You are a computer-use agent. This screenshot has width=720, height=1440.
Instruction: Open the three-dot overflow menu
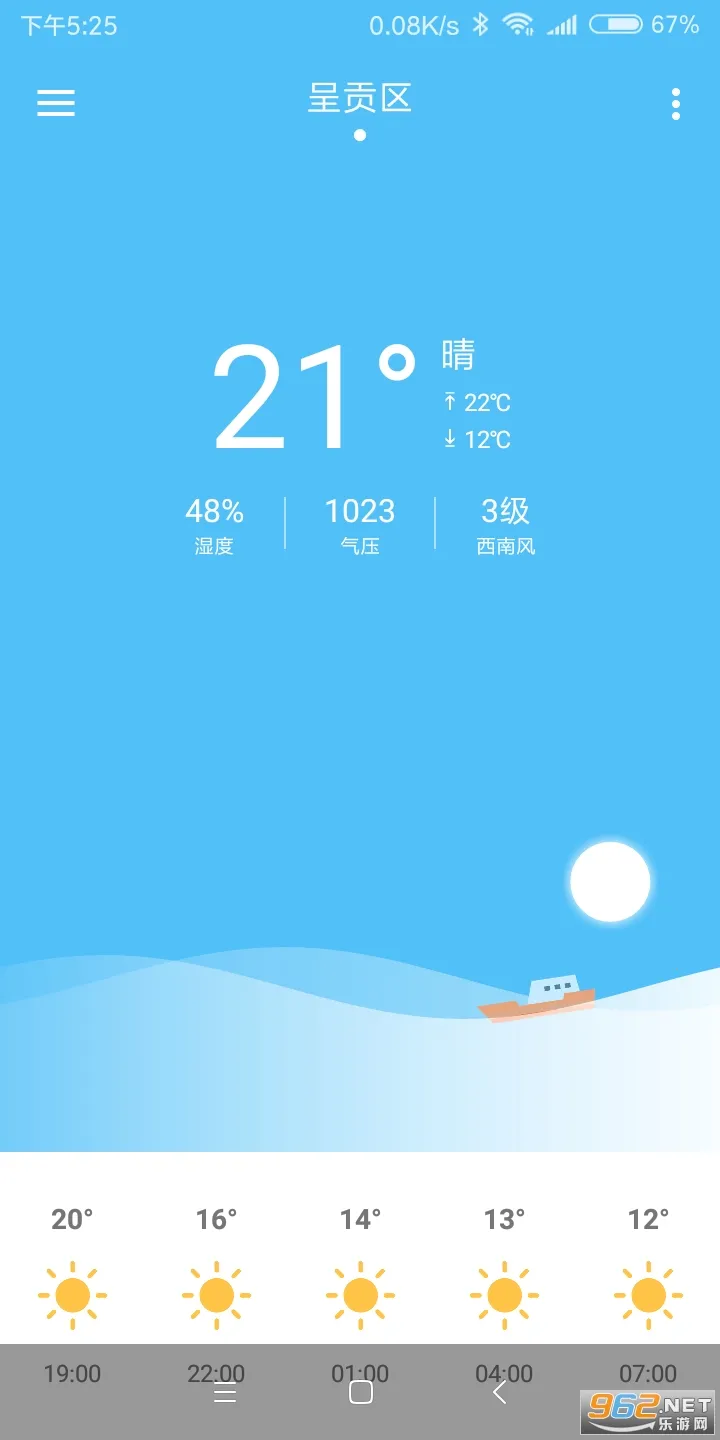676,104
